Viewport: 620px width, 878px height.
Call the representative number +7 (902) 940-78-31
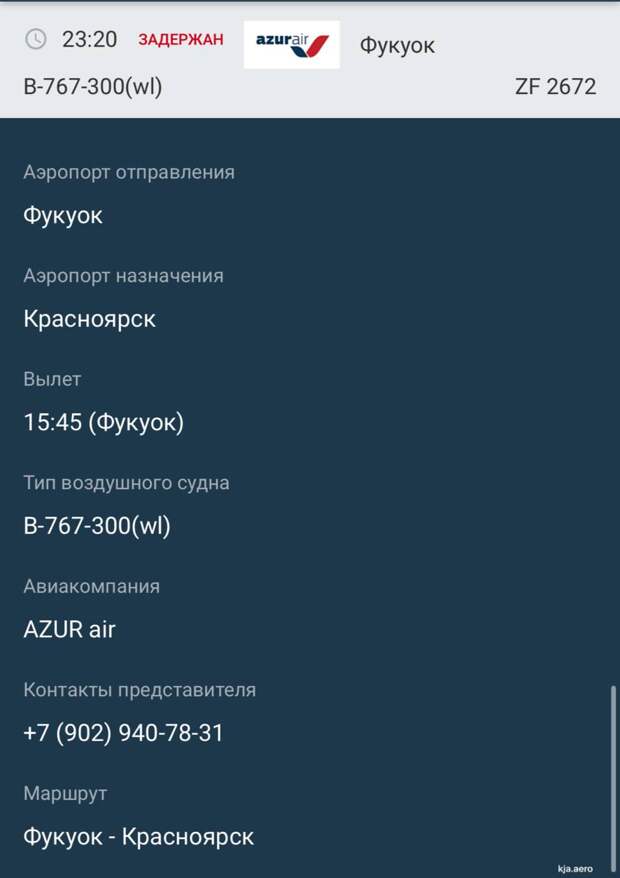pos(124,733)
